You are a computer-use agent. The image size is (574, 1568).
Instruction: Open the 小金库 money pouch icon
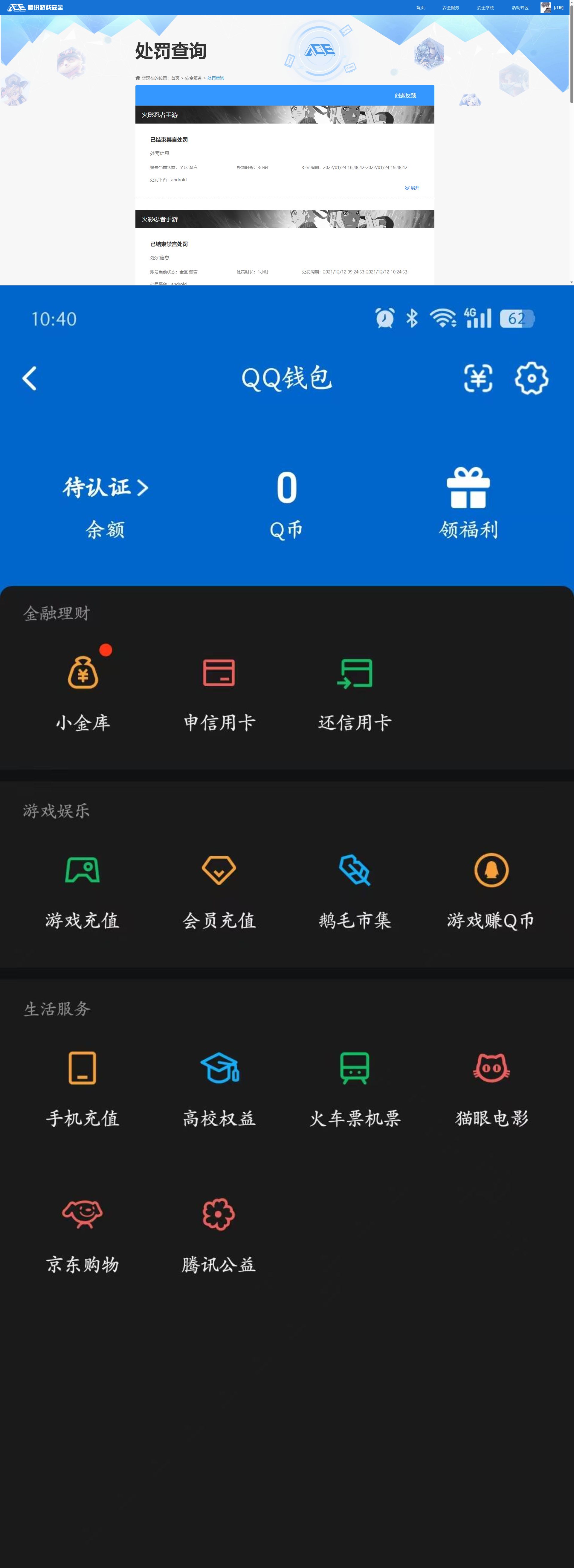[83, 673]
